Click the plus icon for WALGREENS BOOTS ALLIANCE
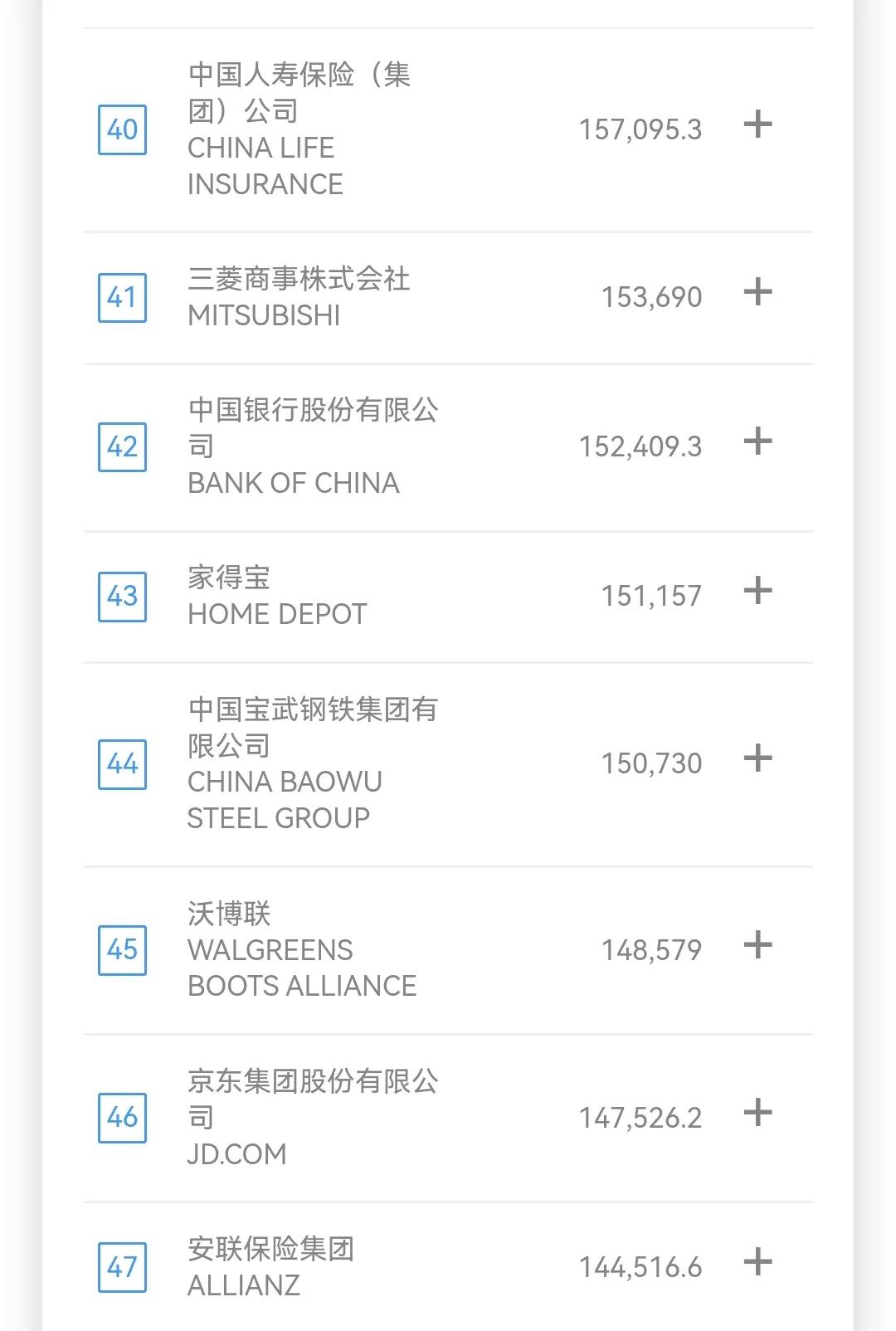Image resolution: width=896 pixels, height=1331 pixels. (757, 945)
